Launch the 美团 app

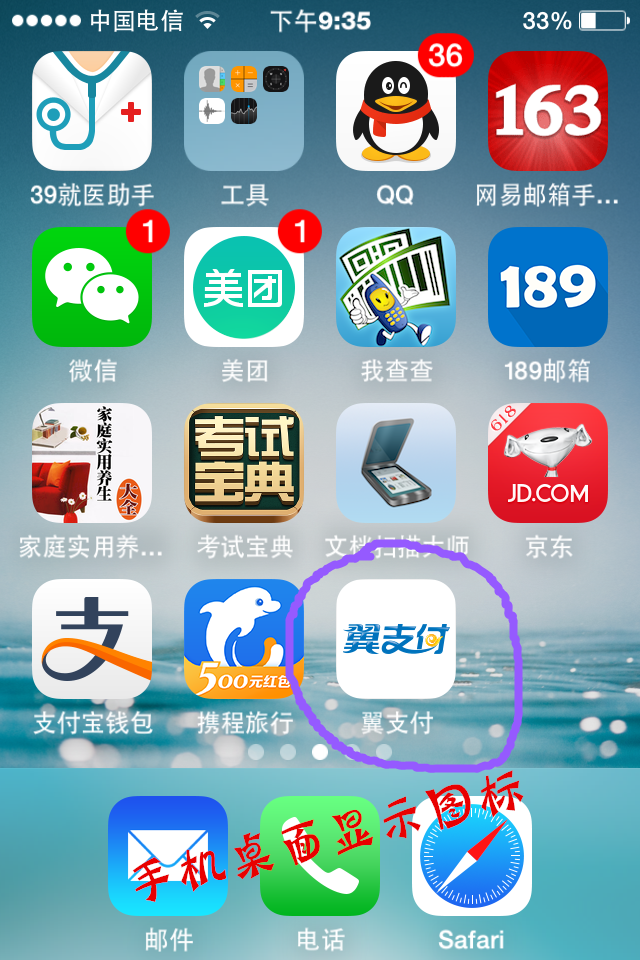click(x=244, y=287)
